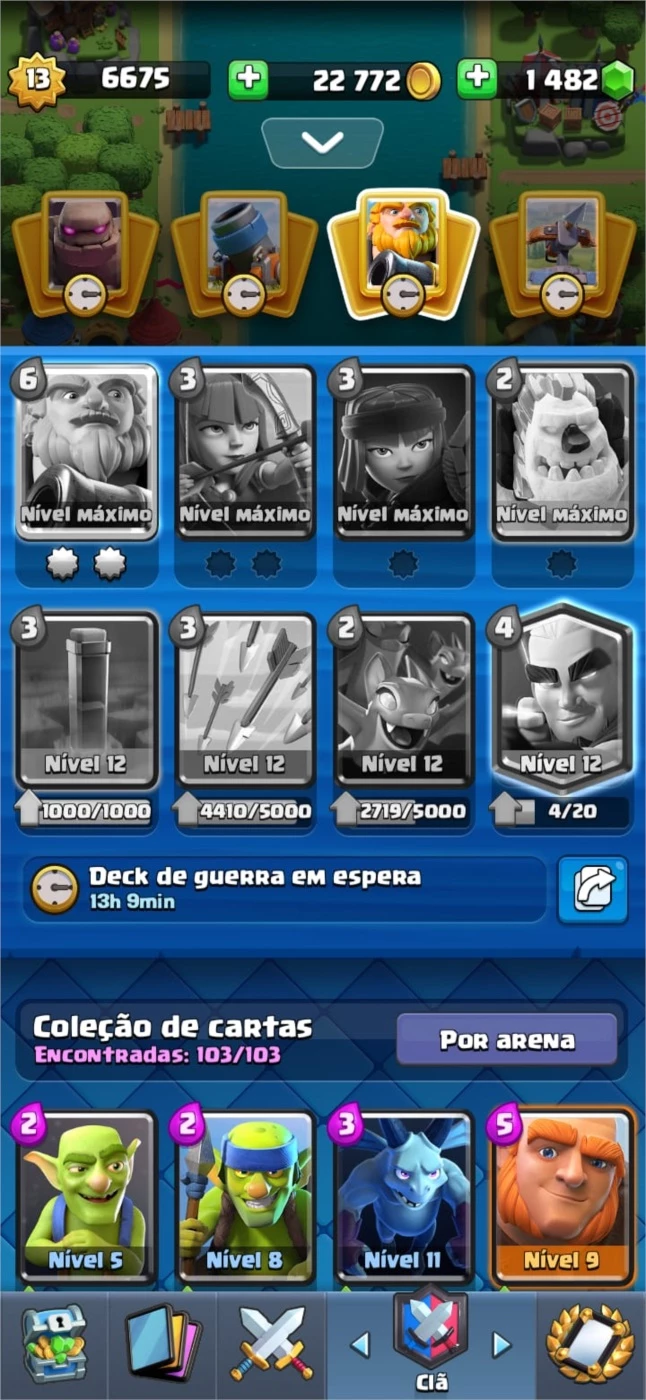646x1400 pixels.
Task: Collapse the panel with the down chevron
Action: tap(322, 143)
